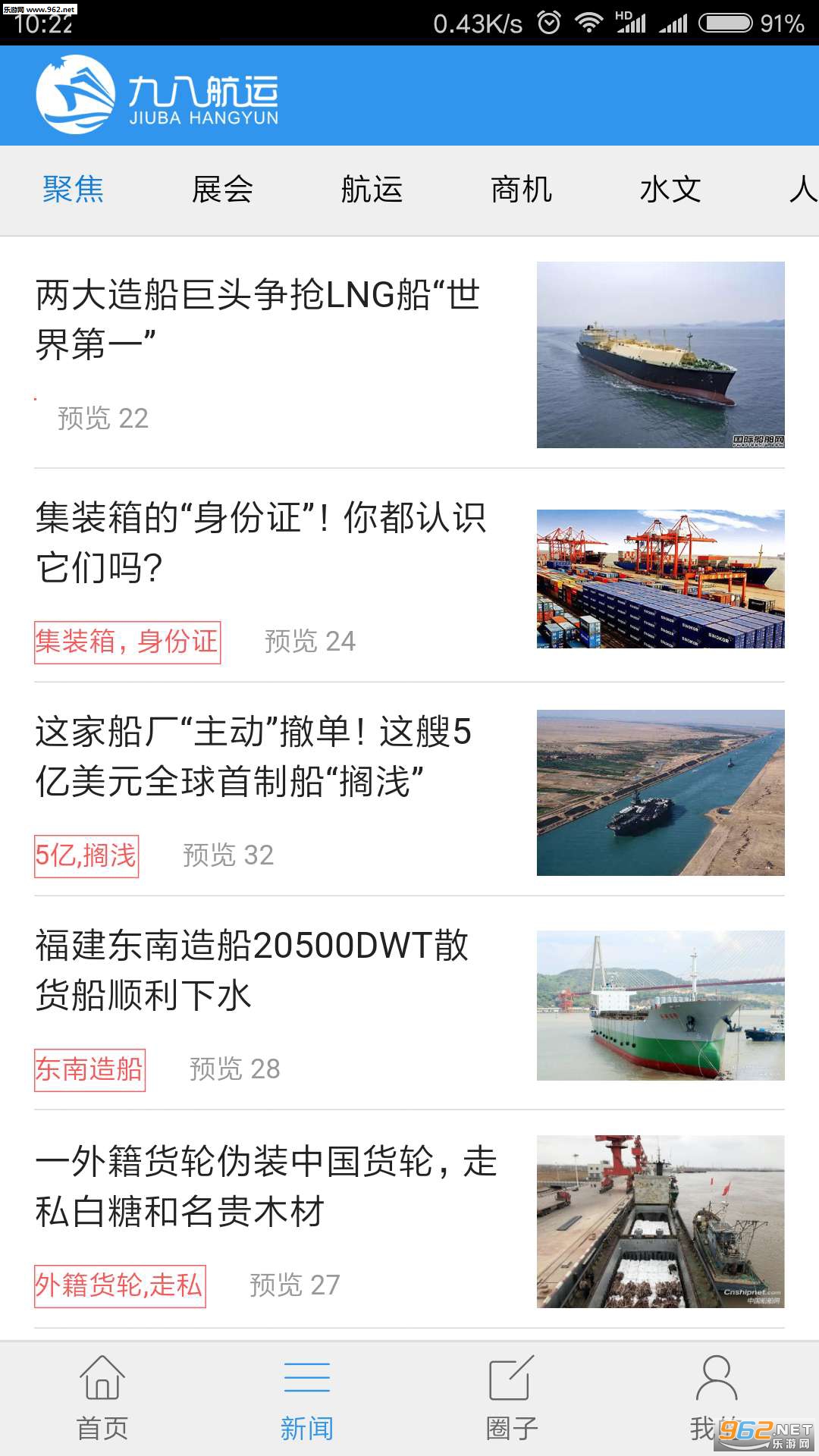This screenshot has width=819, height=1456.
Task: Open the profile tab with person icon
Action: (716, 1398)
